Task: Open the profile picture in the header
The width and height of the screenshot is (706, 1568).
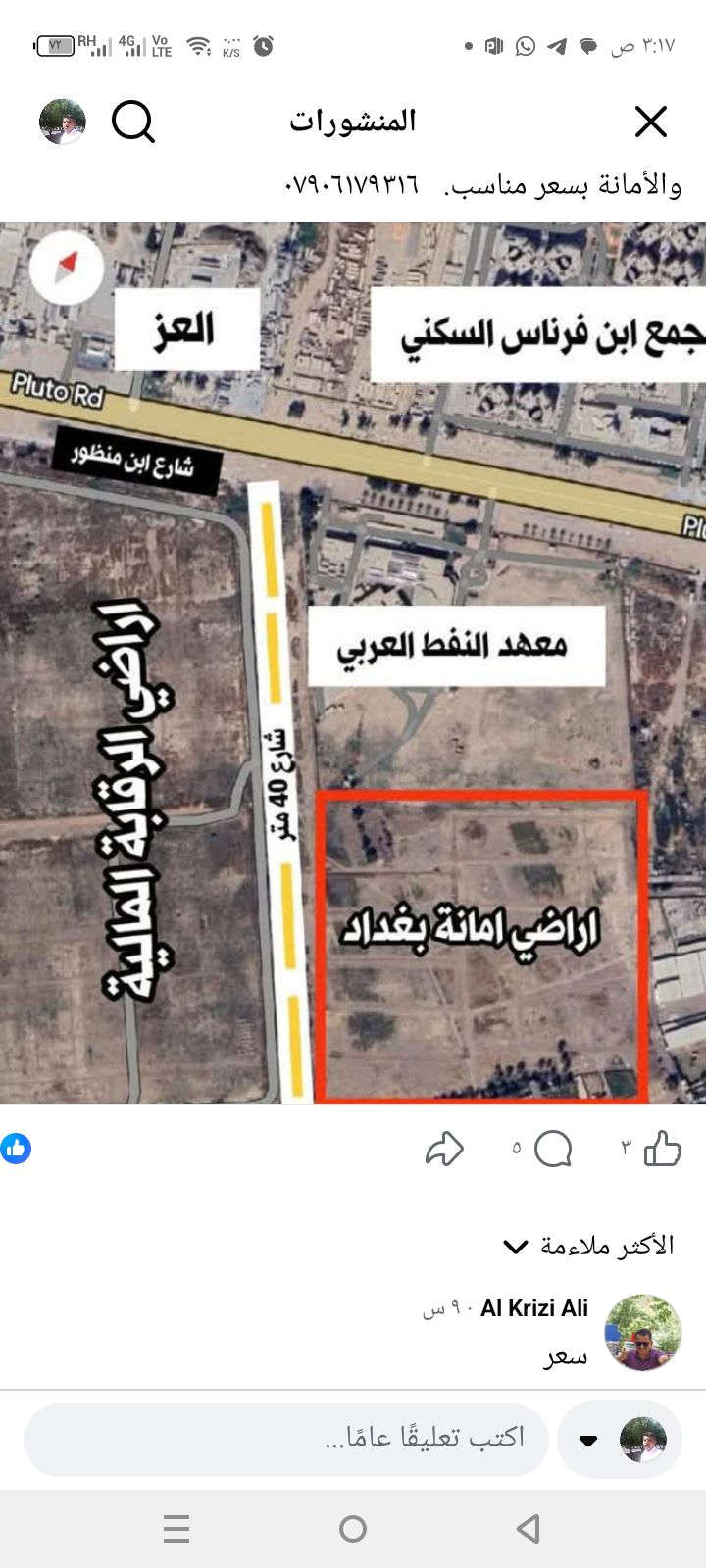Action: pyautogui.click(x=63, y=122)
